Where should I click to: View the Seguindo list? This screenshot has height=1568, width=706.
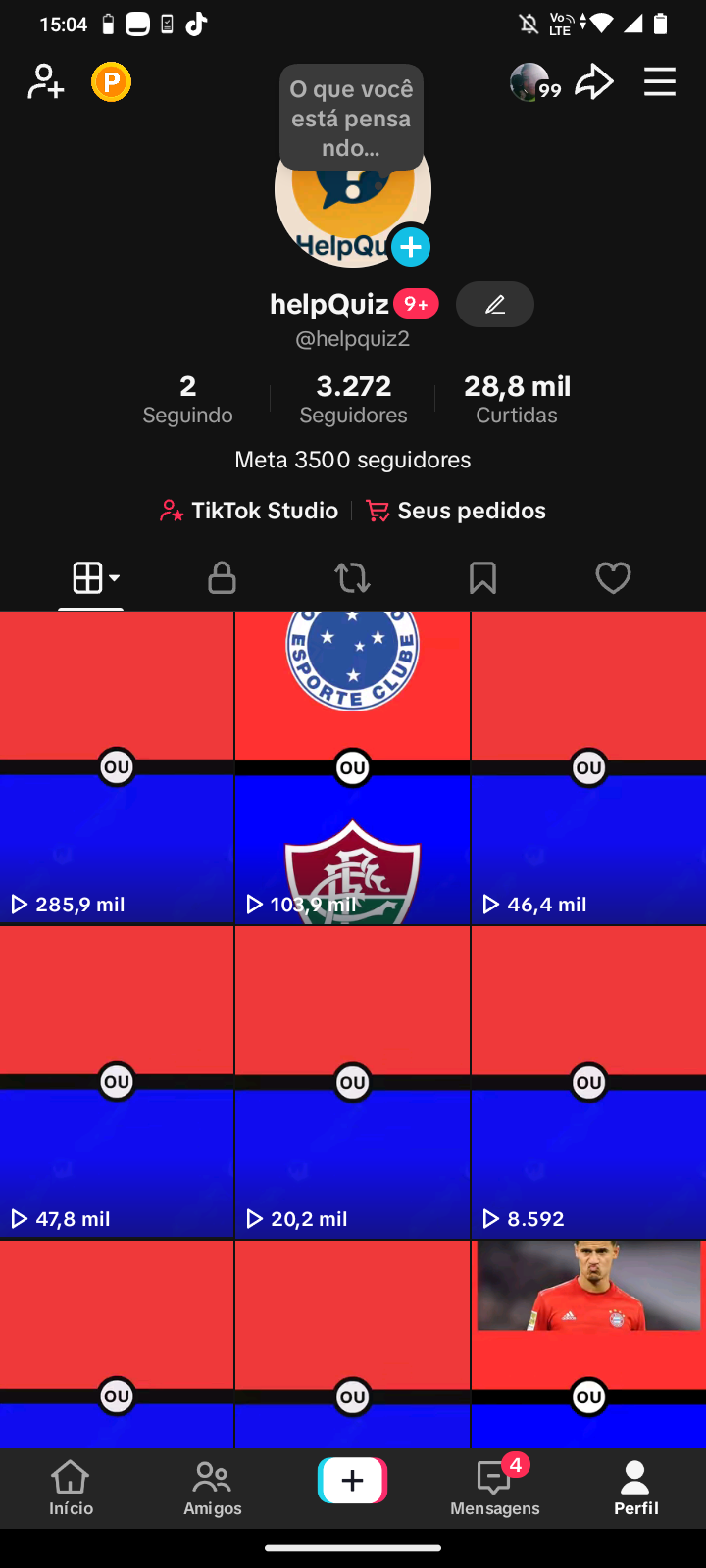(187, 399)
